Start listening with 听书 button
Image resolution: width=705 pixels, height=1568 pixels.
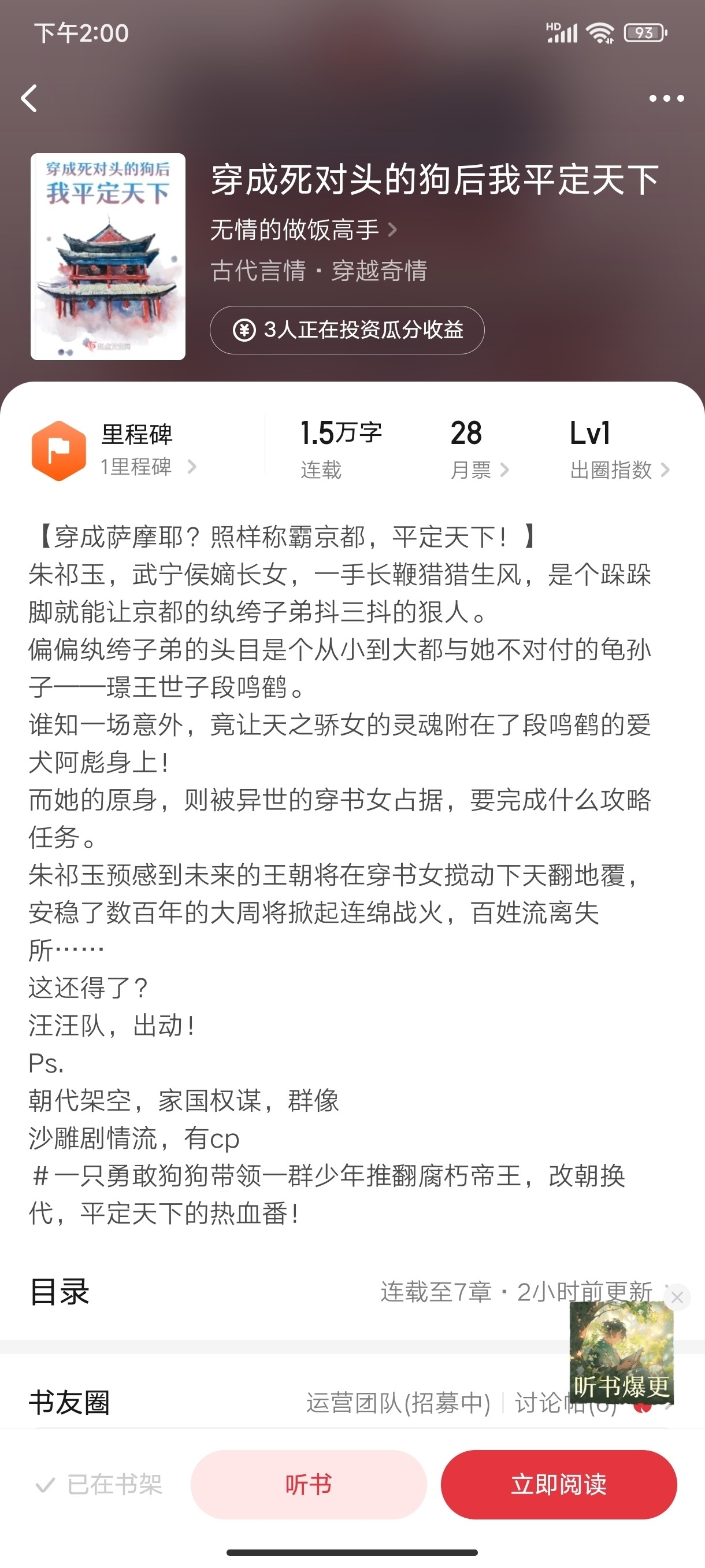(x=309, y=1485)
